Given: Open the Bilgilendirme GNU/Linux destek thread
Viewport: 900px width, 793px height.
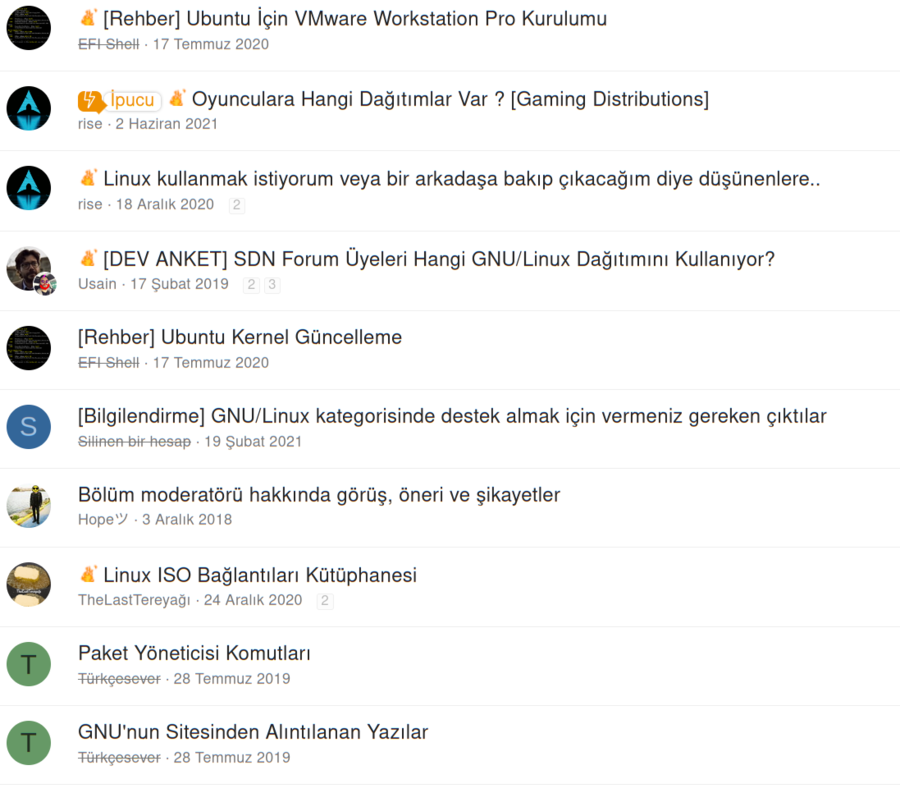Looking at the screenshot, I should [x=452, y=416].
